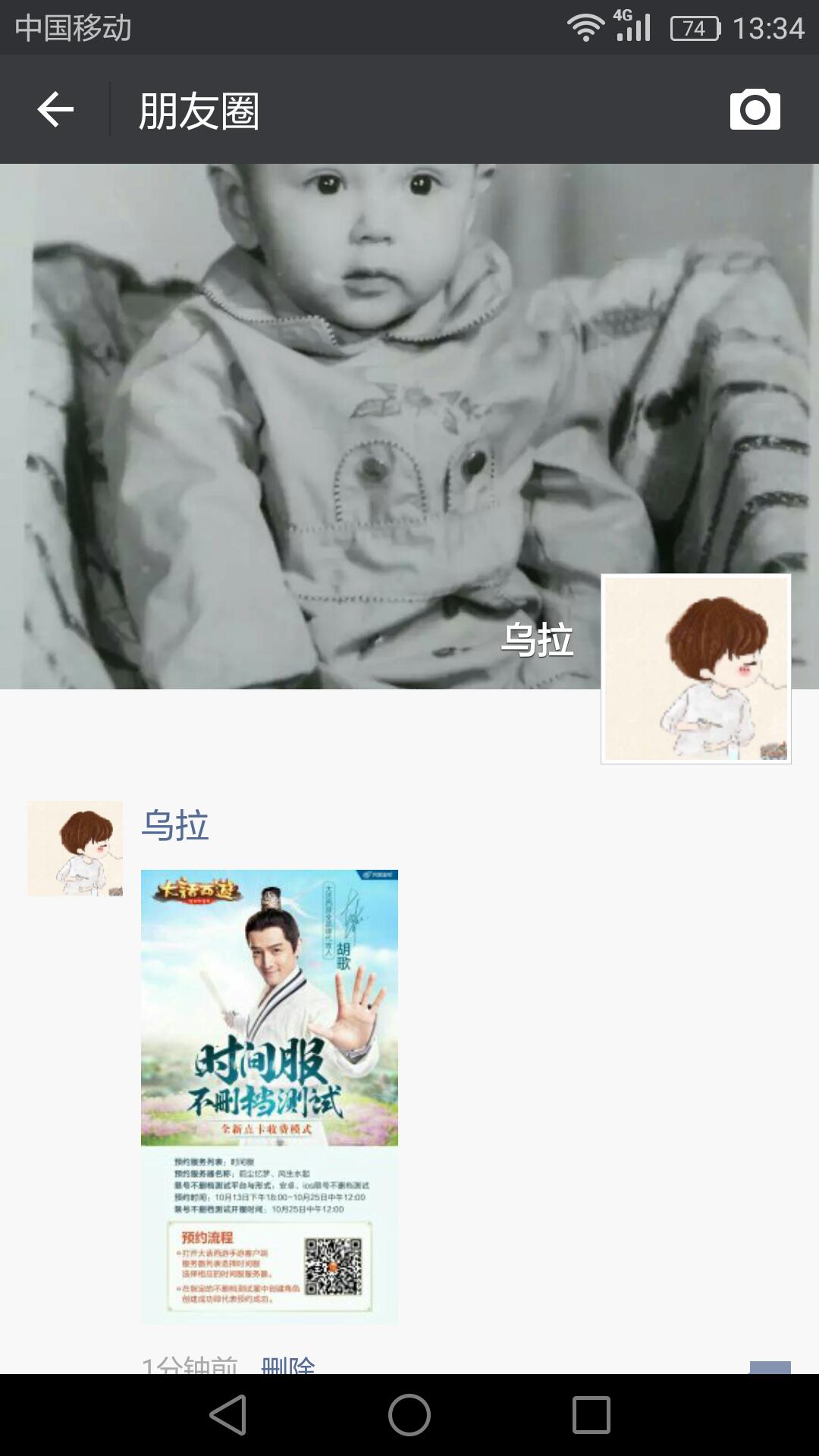
Task: Tap the system back button
Action: click(x=227, y=1415)
